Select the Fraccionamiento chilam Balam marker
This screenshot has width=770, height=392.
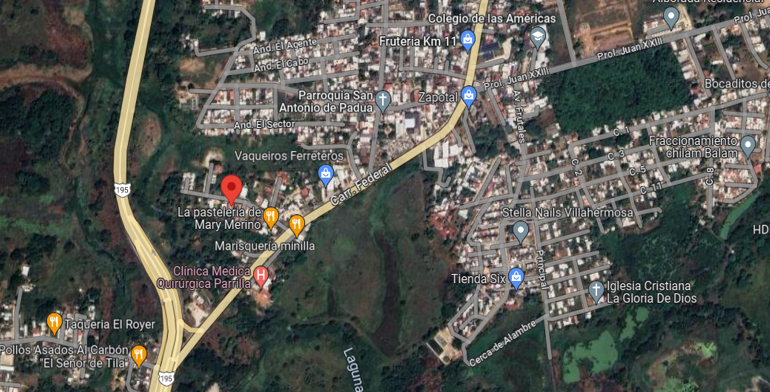[747, 146]
